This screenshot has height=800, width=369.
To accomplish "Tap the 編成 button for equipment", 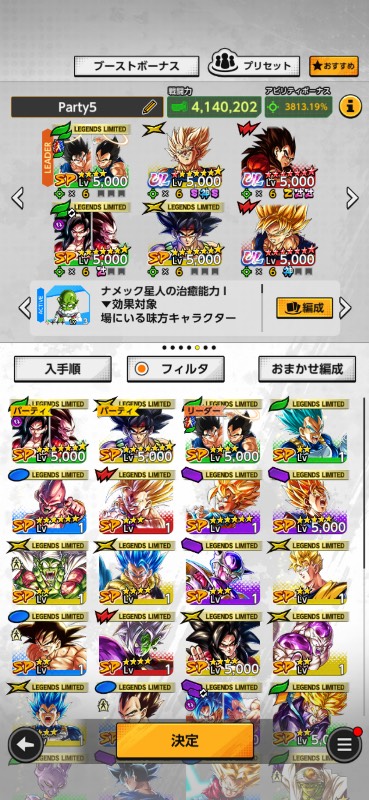I will (x=305, y=308).
